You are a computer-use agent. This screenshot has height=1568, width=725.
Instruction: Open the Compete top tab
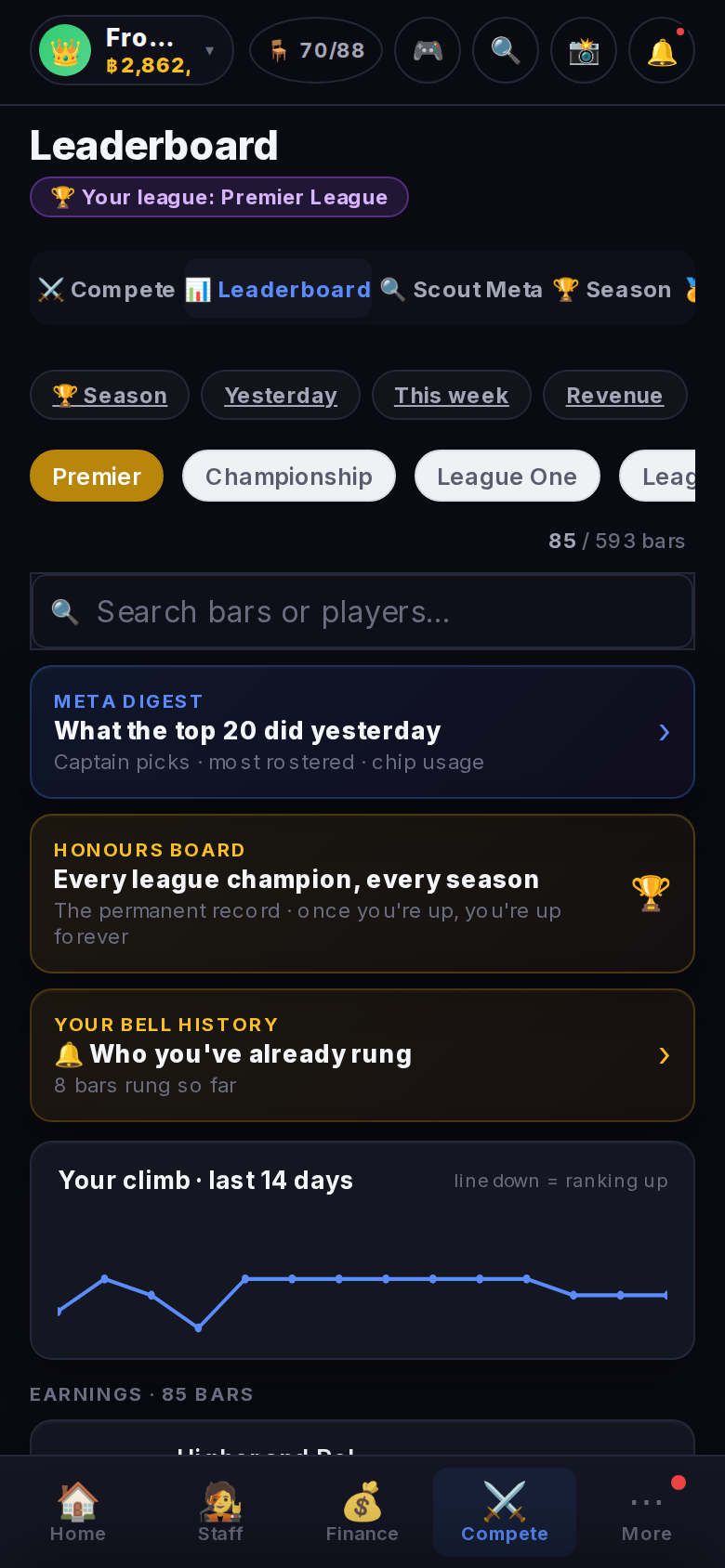[107, 289]
